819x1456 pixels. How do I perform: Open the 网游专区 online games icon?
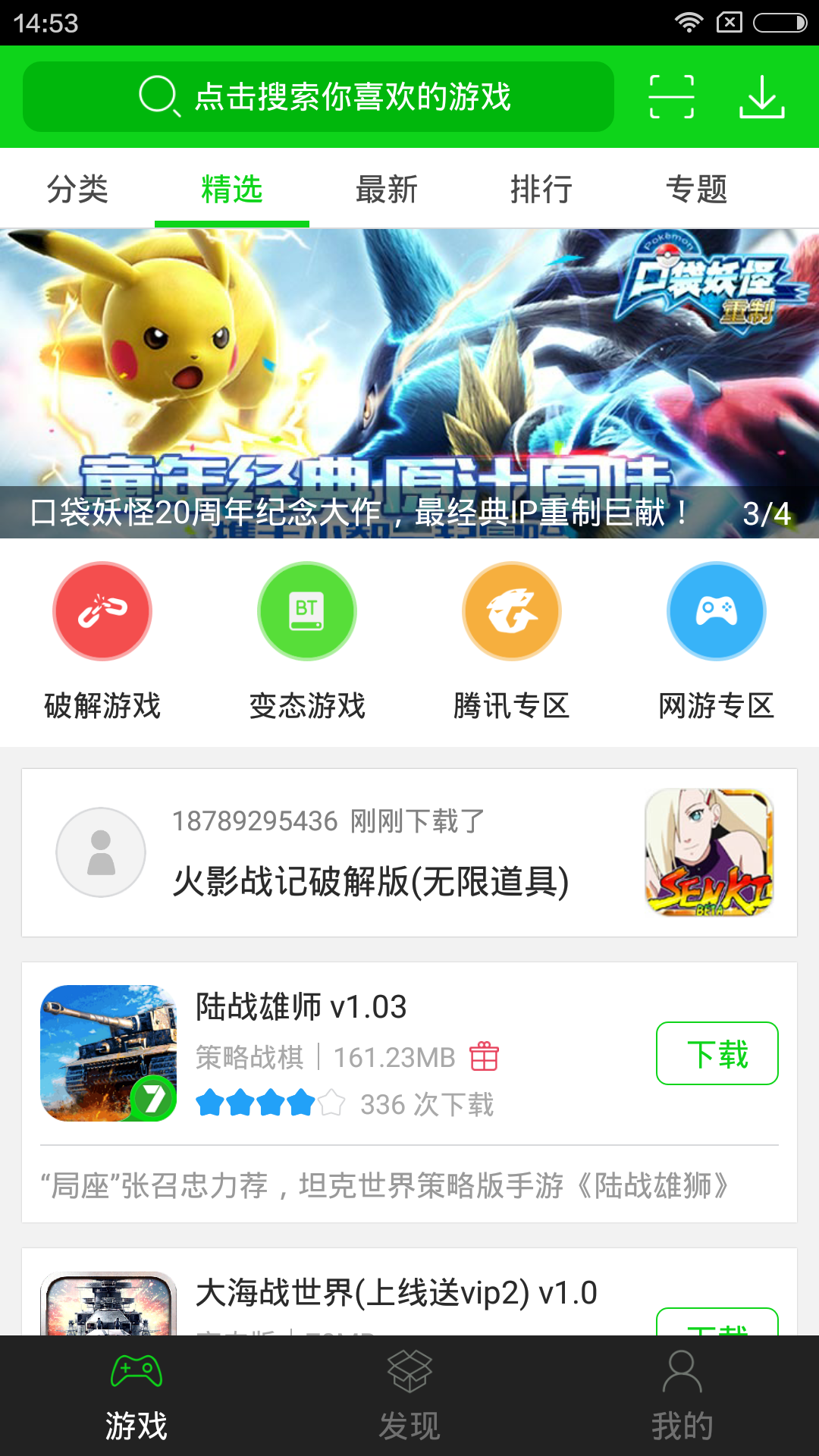tap(715, 610)
